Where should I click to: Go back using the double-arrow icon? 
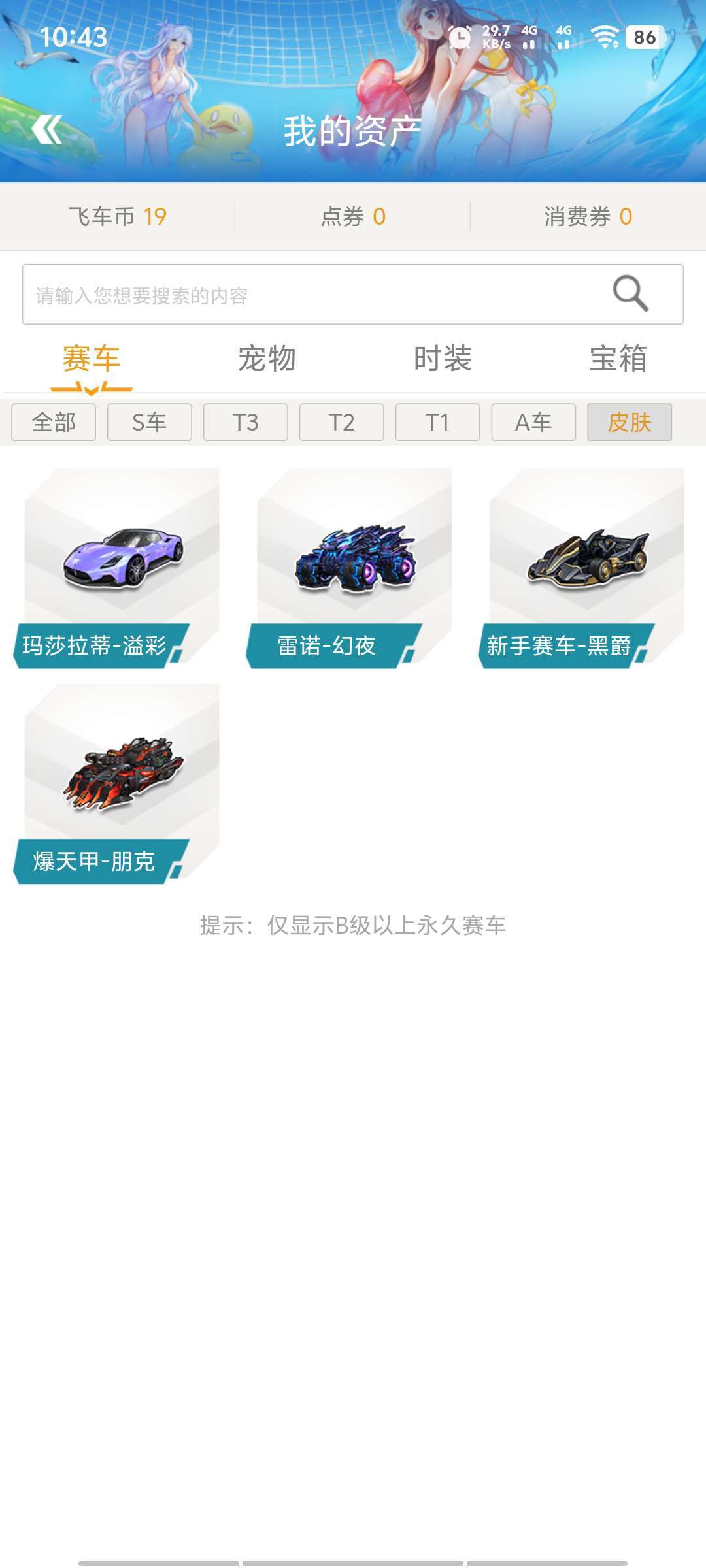(x=47, y=129)
